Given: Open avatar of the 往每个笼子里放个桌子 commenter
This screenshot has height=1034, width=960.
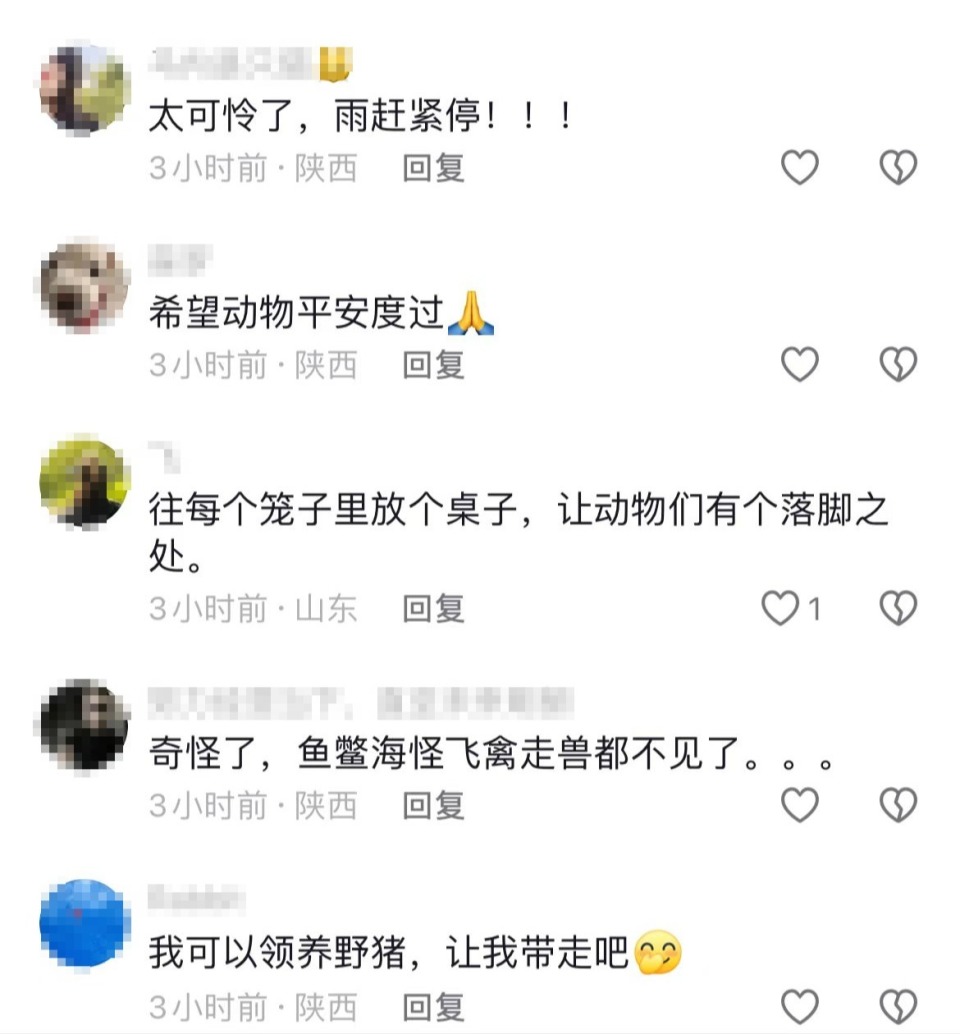Looking at the screenshot, I should 85,484.
